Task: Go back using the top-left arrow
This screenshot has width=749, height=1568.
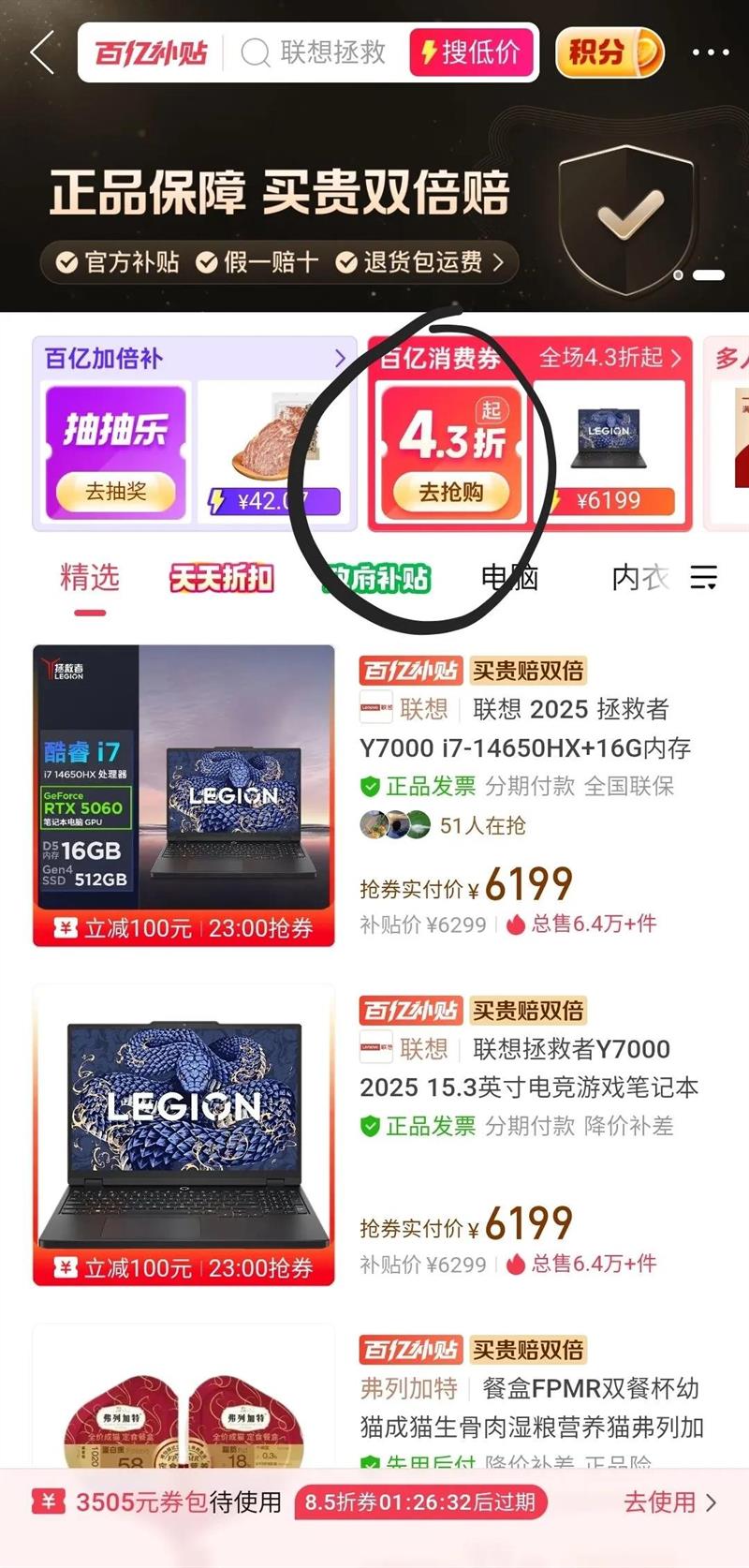Action: [41, 52]
